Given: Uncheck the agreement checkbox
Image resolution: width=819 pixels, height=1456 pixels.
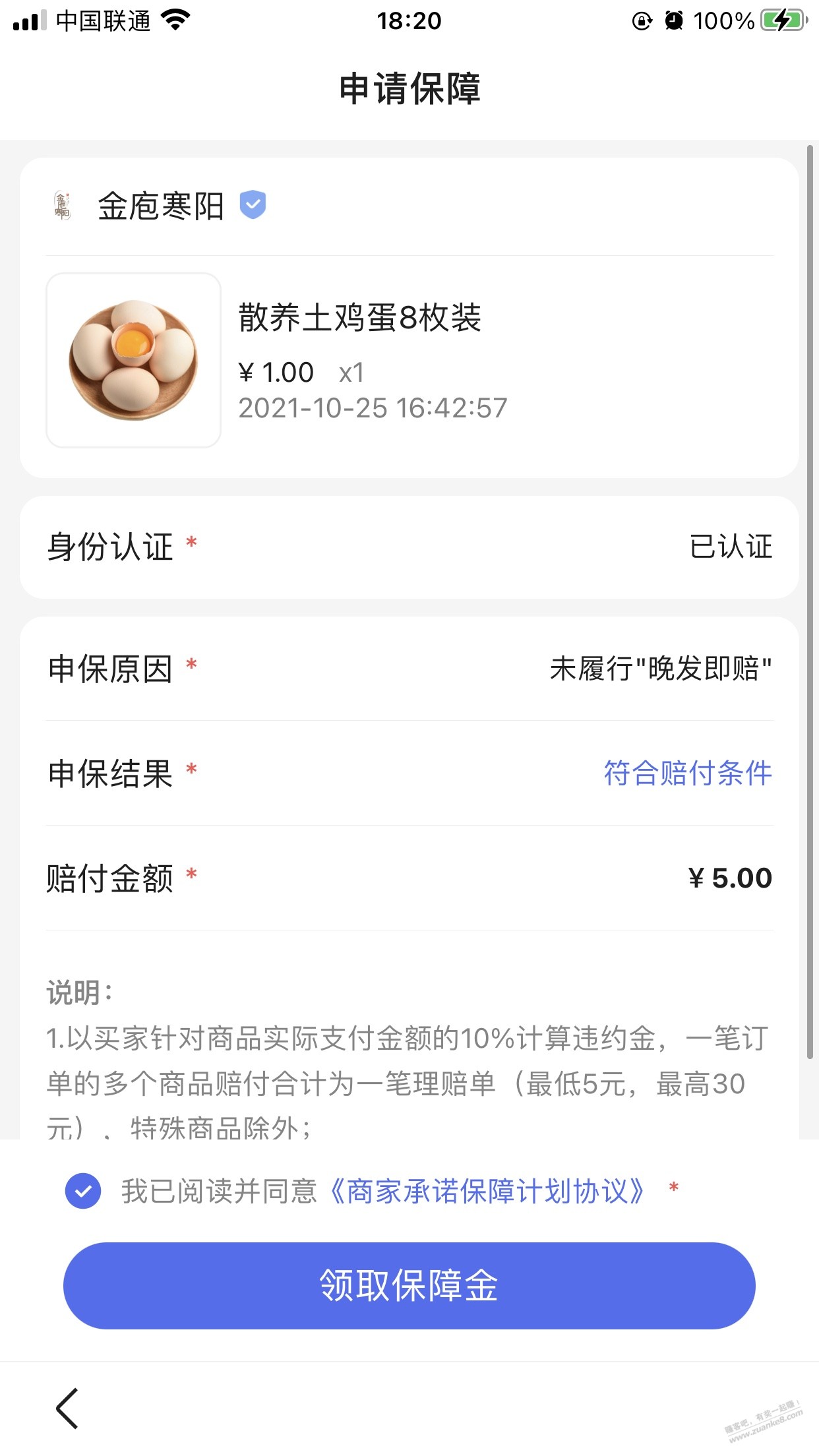Looking at the screenshot, I should [83, 1191].
